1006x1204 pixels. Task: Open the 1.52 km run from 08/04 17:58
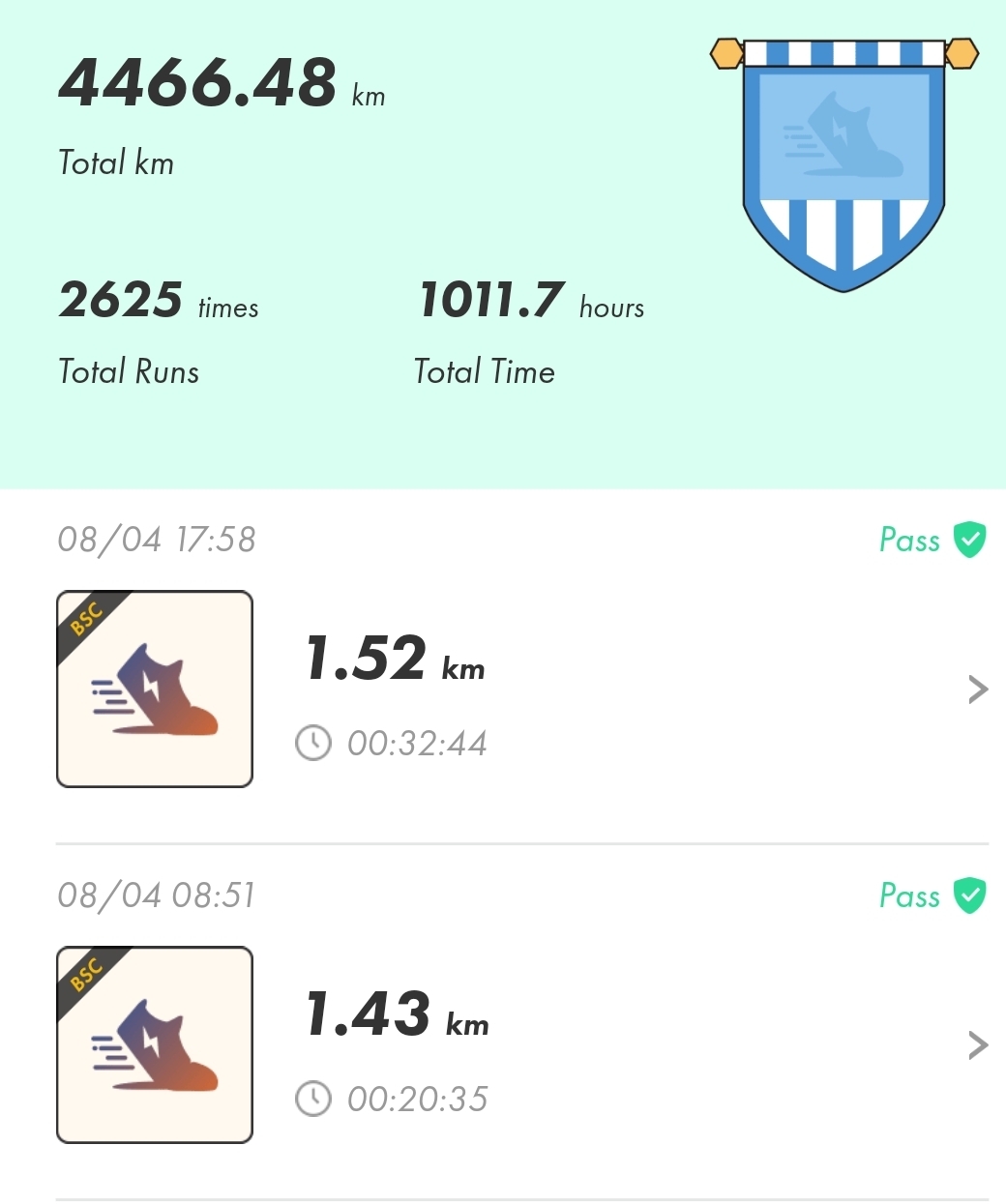tap(977, 689)
